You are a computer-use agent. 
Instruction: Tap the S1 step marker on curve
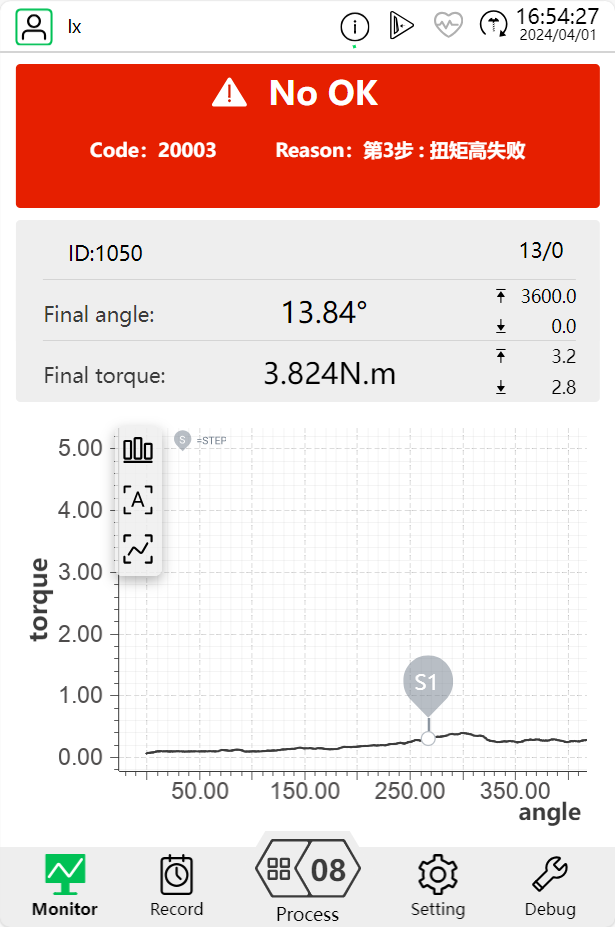428,685
